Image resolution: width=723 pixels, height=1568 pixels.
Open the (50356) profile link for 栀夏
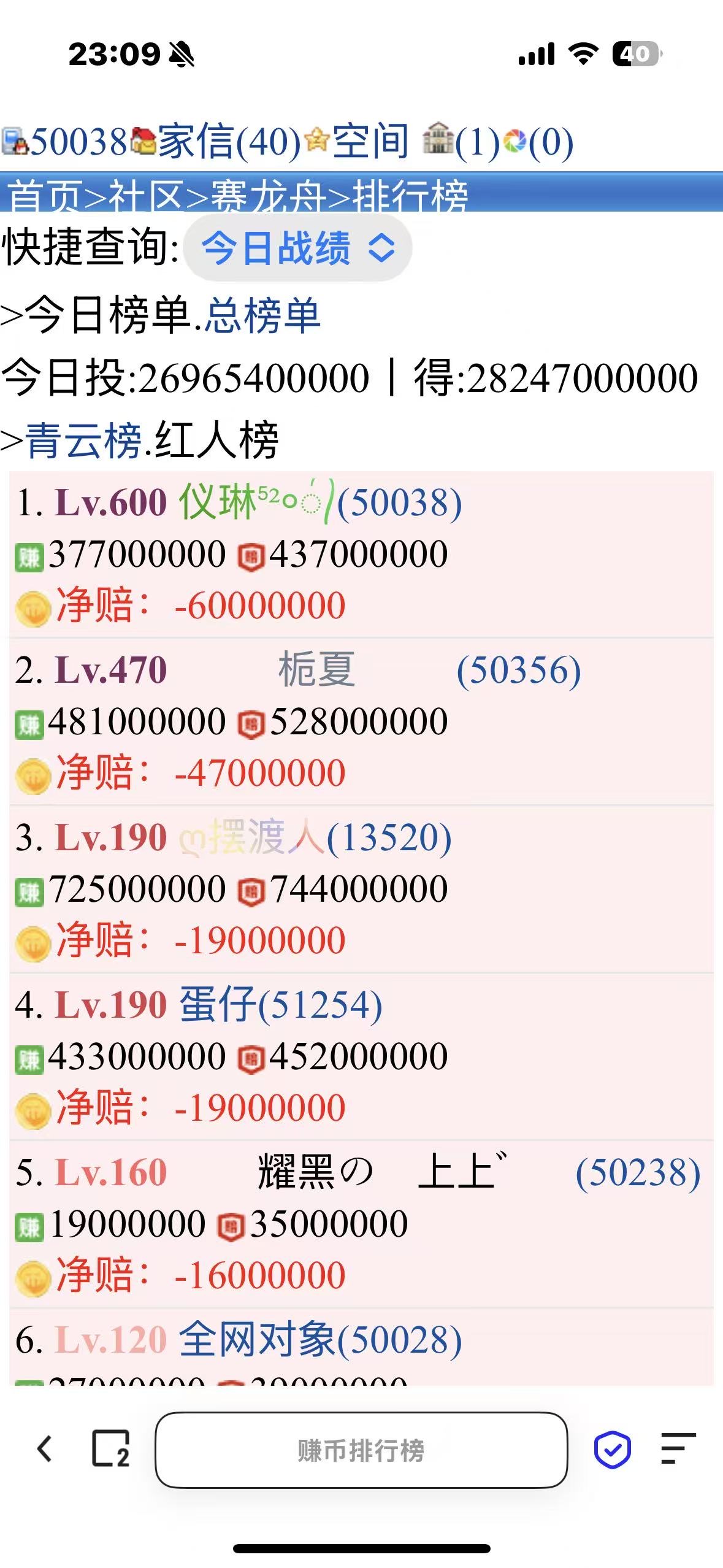[518, 670]
